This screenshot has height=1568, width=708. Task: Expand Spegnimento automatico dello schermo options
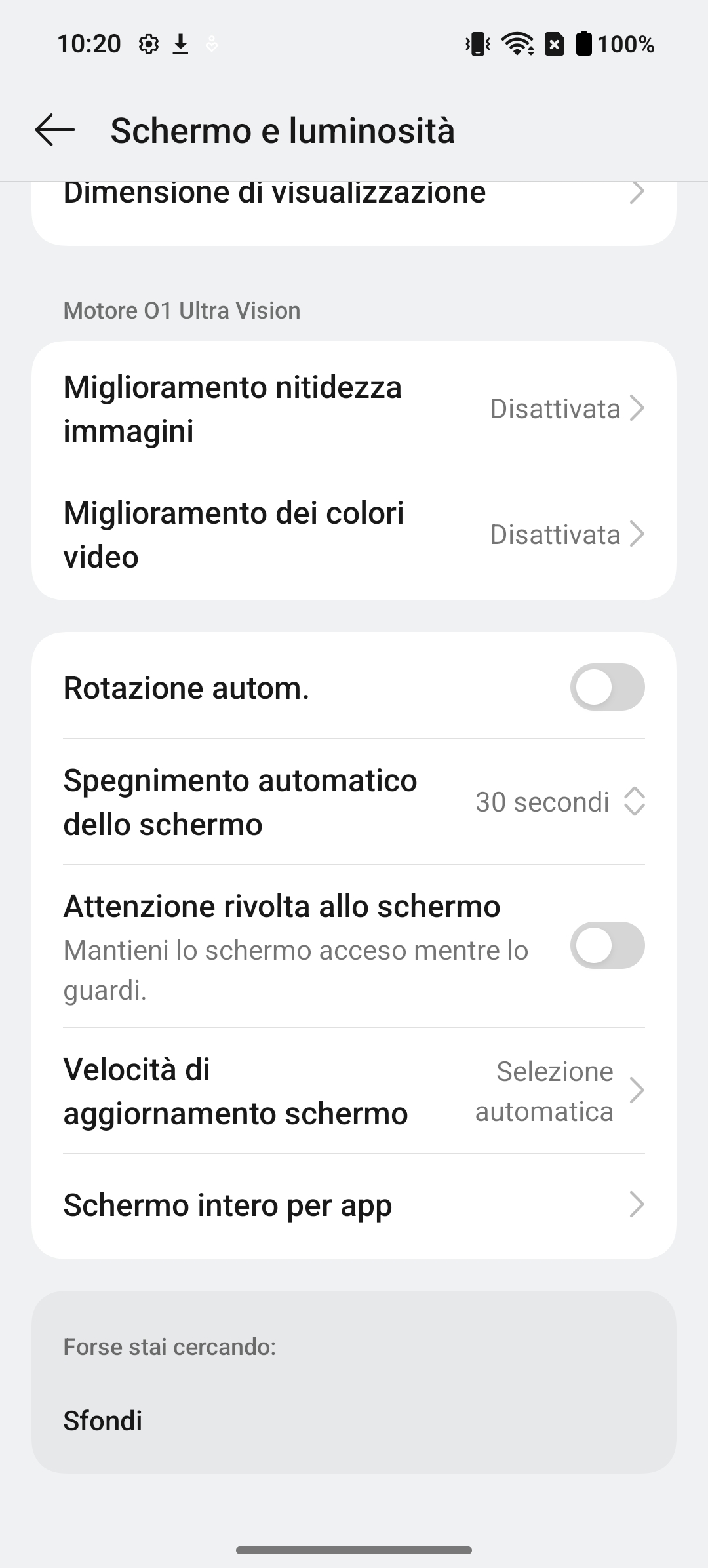354,802
